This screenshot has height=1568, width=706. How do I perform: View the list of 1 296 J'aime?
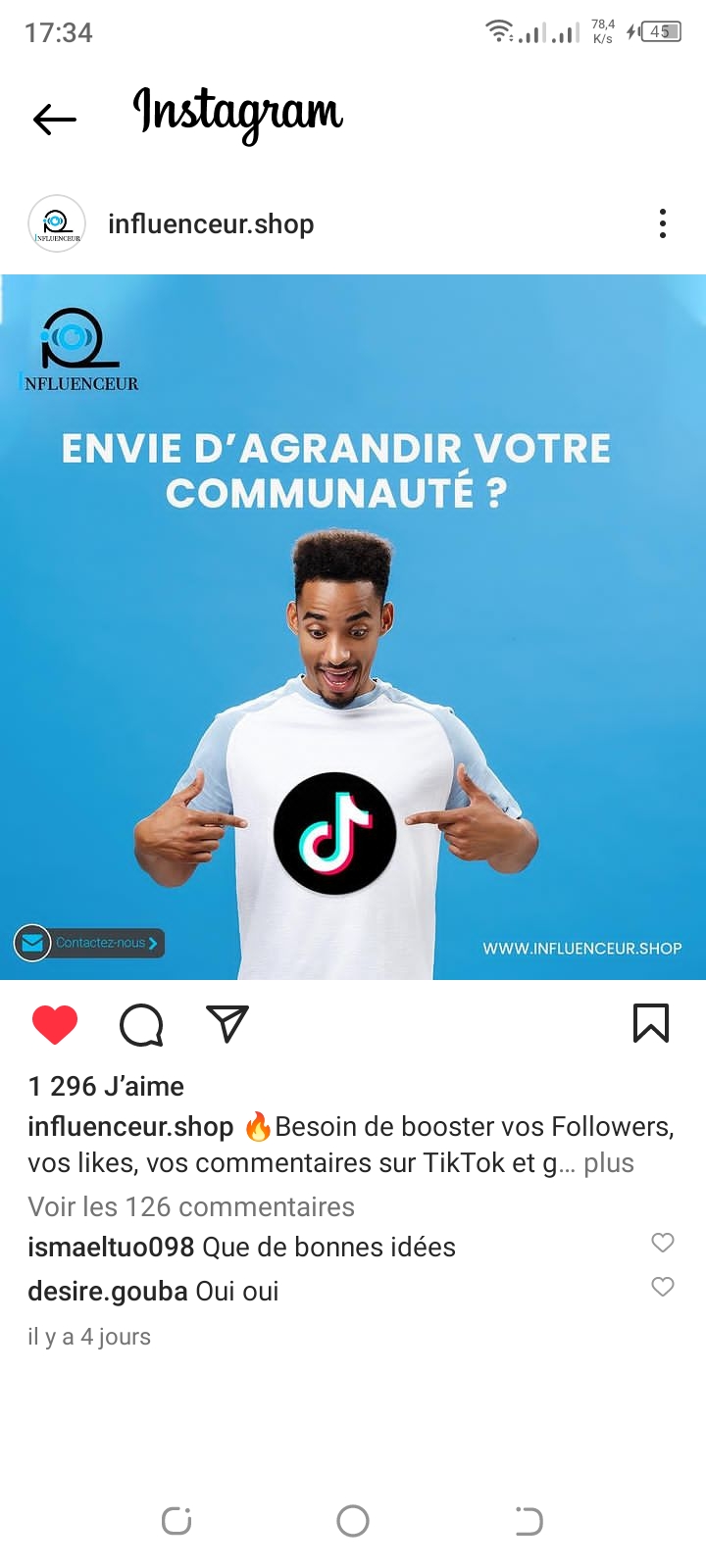(106, 1086)
